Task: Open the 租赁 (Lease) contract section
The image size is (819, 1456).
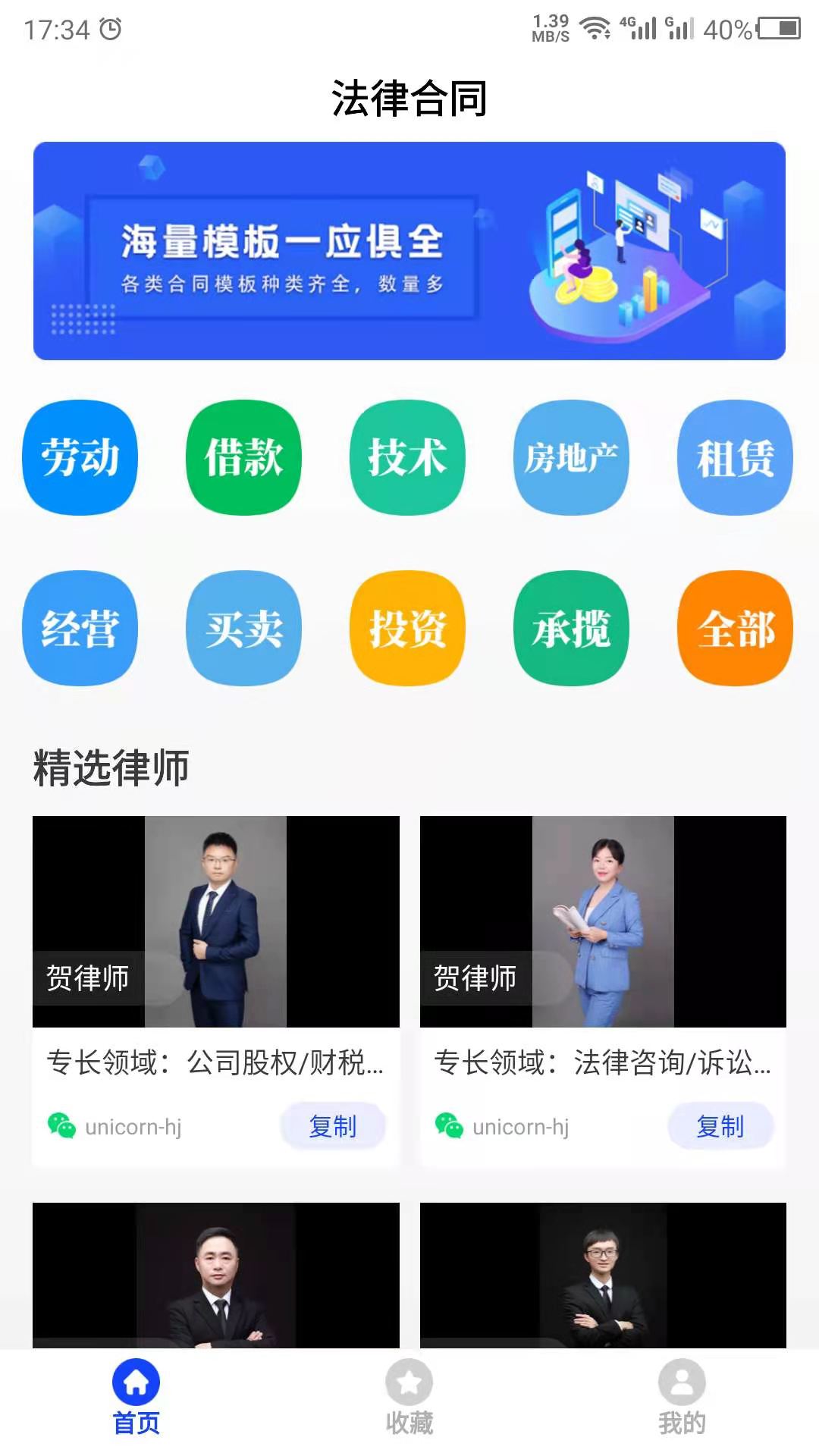Action: (735, 457)
